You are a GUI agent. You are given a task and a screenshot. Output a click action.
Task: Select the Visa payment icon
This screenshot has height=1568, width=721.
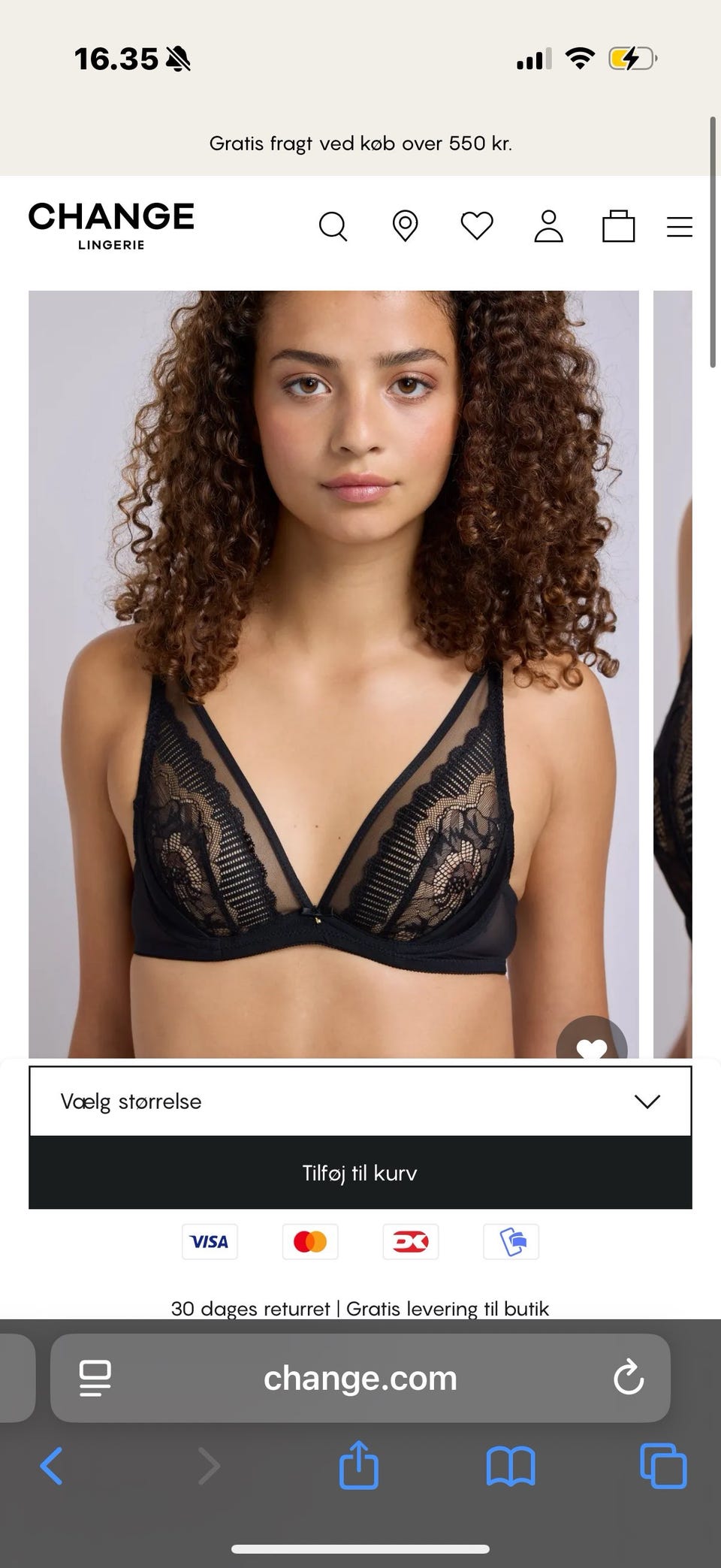point(210,1242)
